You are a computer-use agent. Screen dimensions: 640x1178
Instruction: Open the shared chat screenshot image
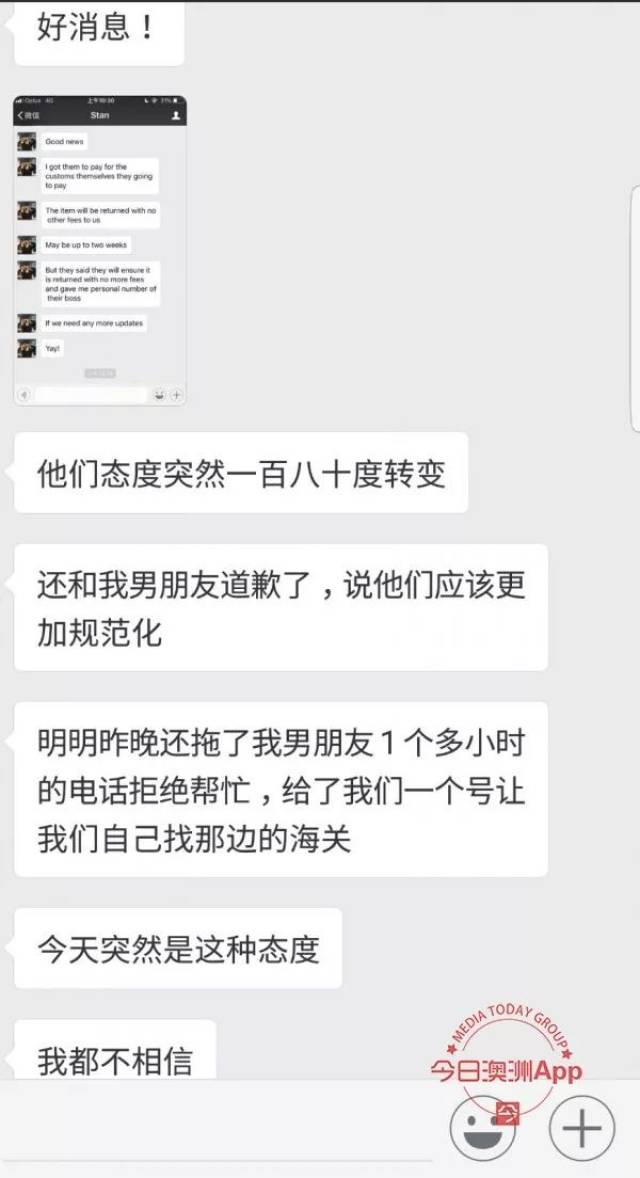tap(100, 250)
